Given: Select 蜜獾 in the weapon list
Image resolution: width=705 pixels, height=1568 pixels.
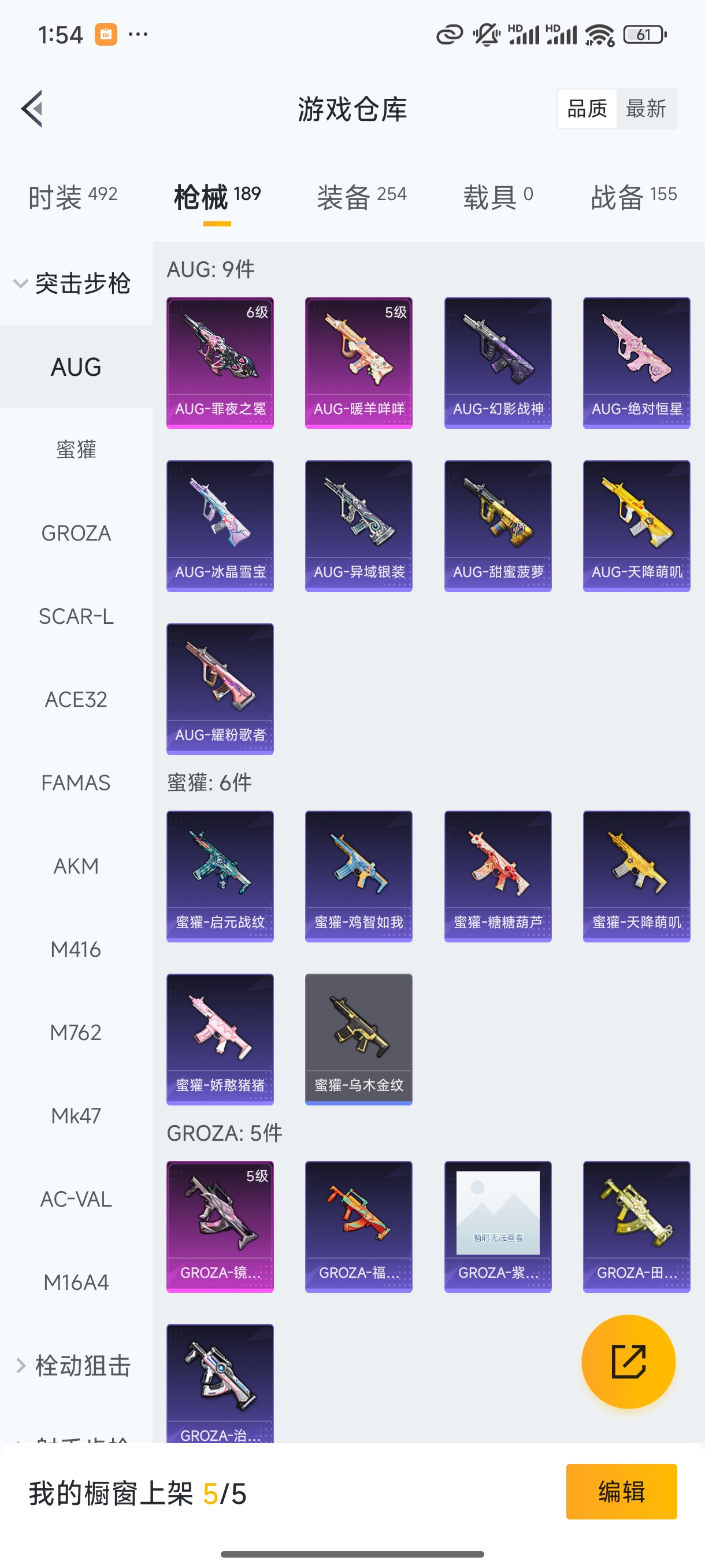Looking at the screenshot, I should (x=76, y=450).
